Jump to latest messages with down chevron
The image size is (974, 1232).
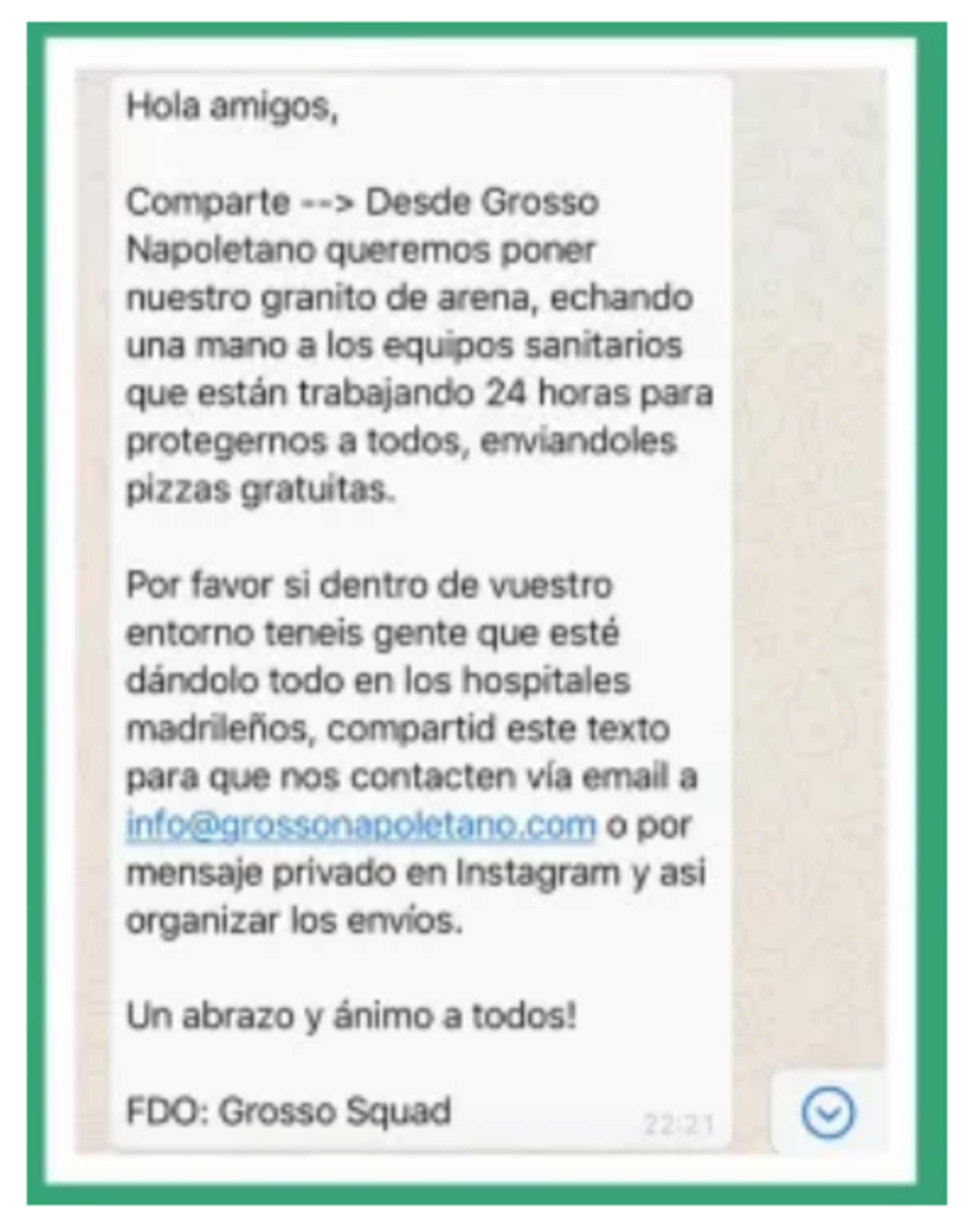827,1112
